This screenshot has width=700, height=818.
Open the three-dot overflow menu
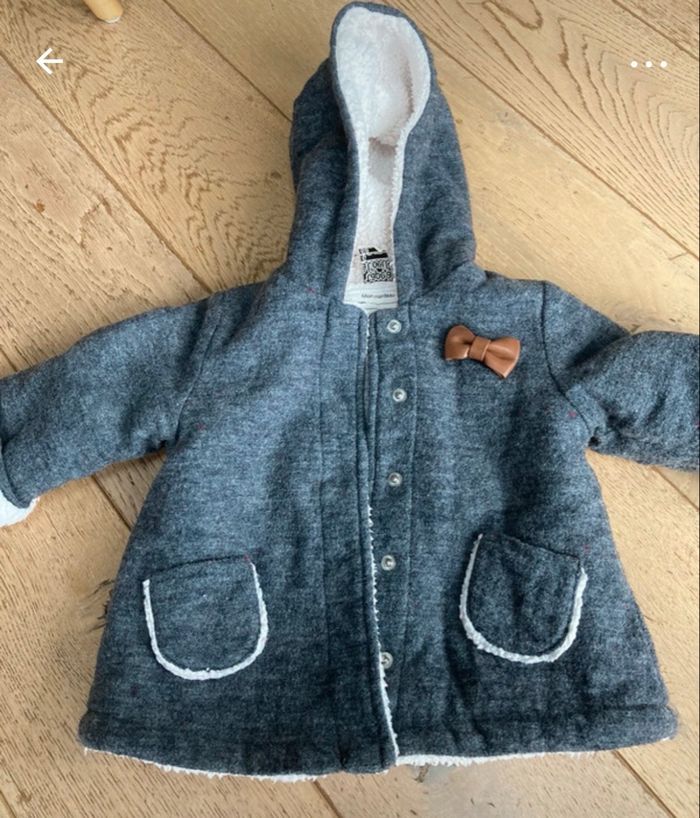click(x=648, y=64)
